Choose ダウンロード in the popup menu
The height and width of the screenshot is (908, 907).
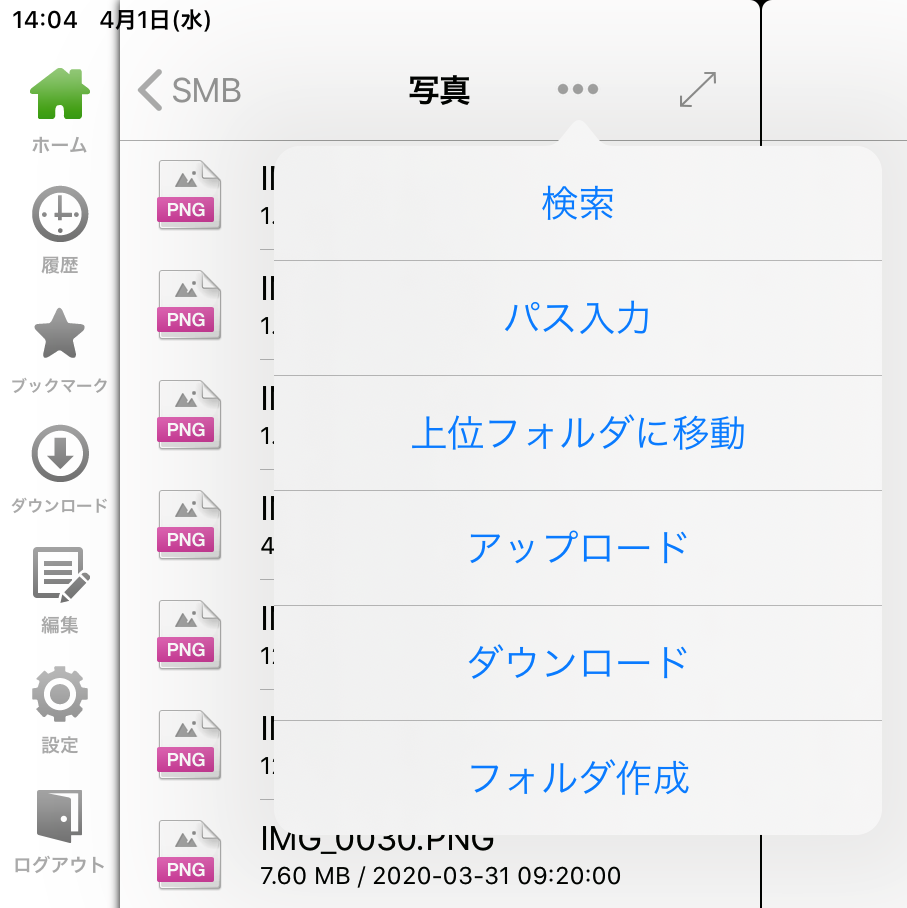578,663
